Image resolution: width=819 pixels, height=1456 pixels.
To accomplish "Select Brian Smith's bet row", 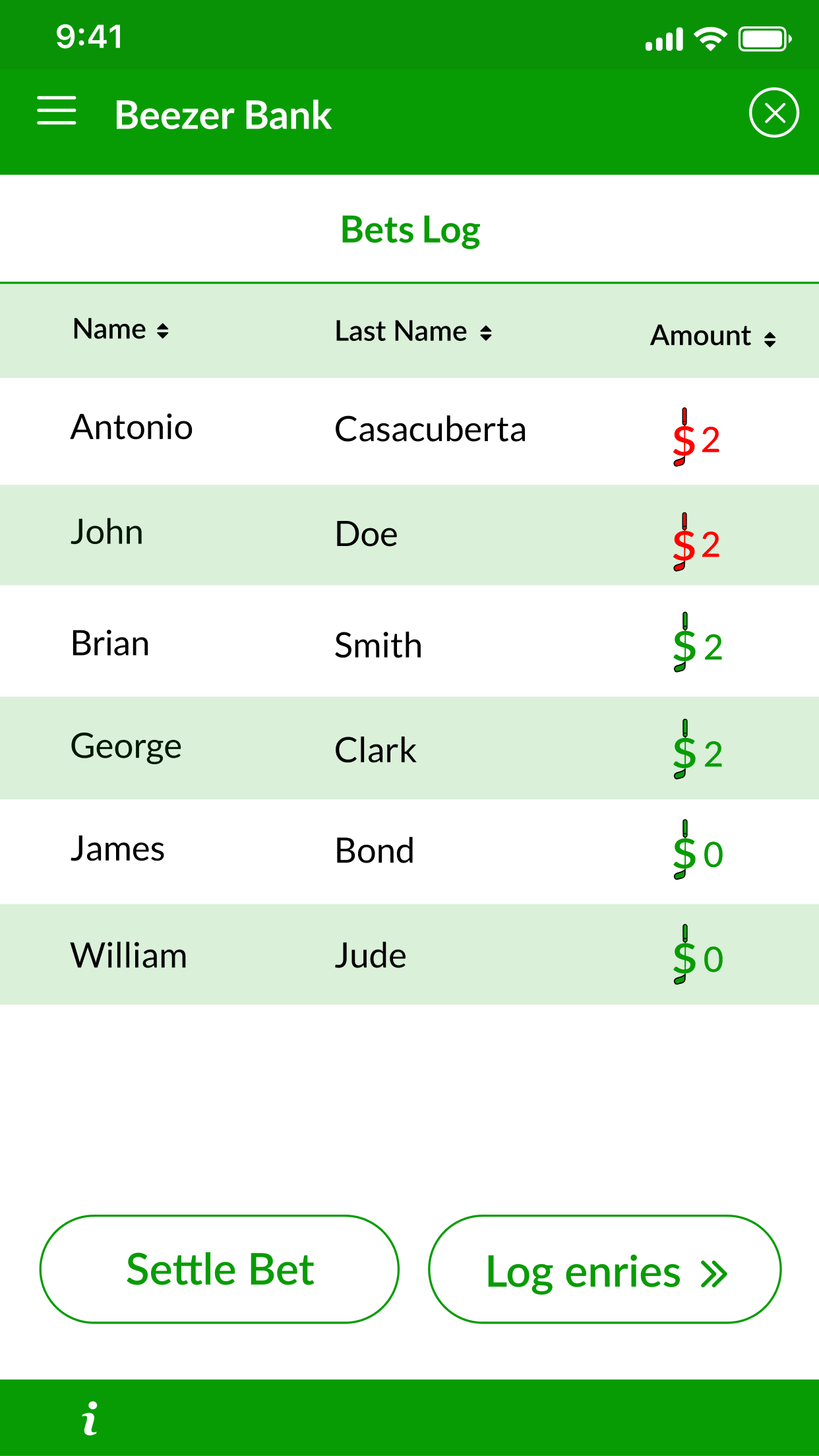I will [x=409, y=641].
